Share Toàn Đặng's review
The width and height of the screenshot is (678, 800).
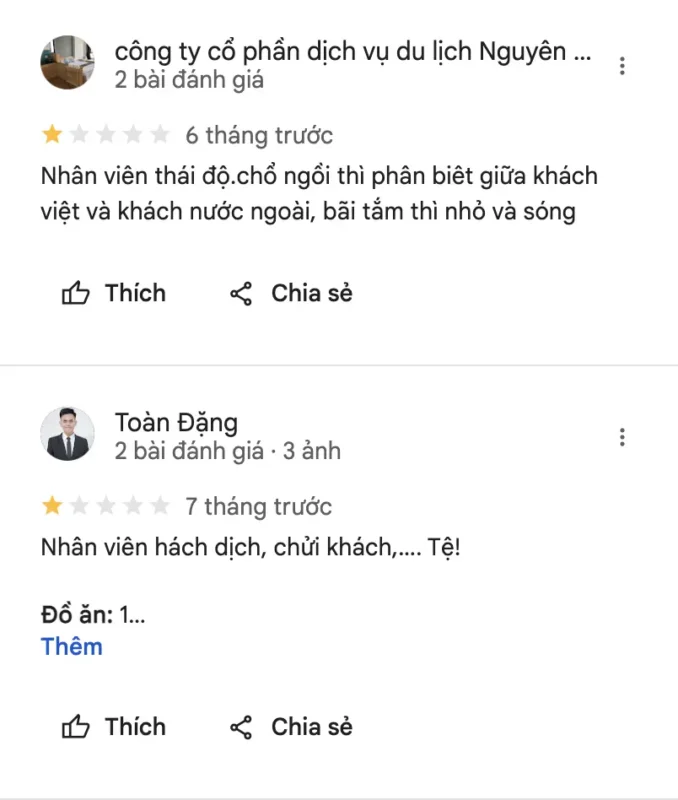pyautogui.click(x=291, y=727)
